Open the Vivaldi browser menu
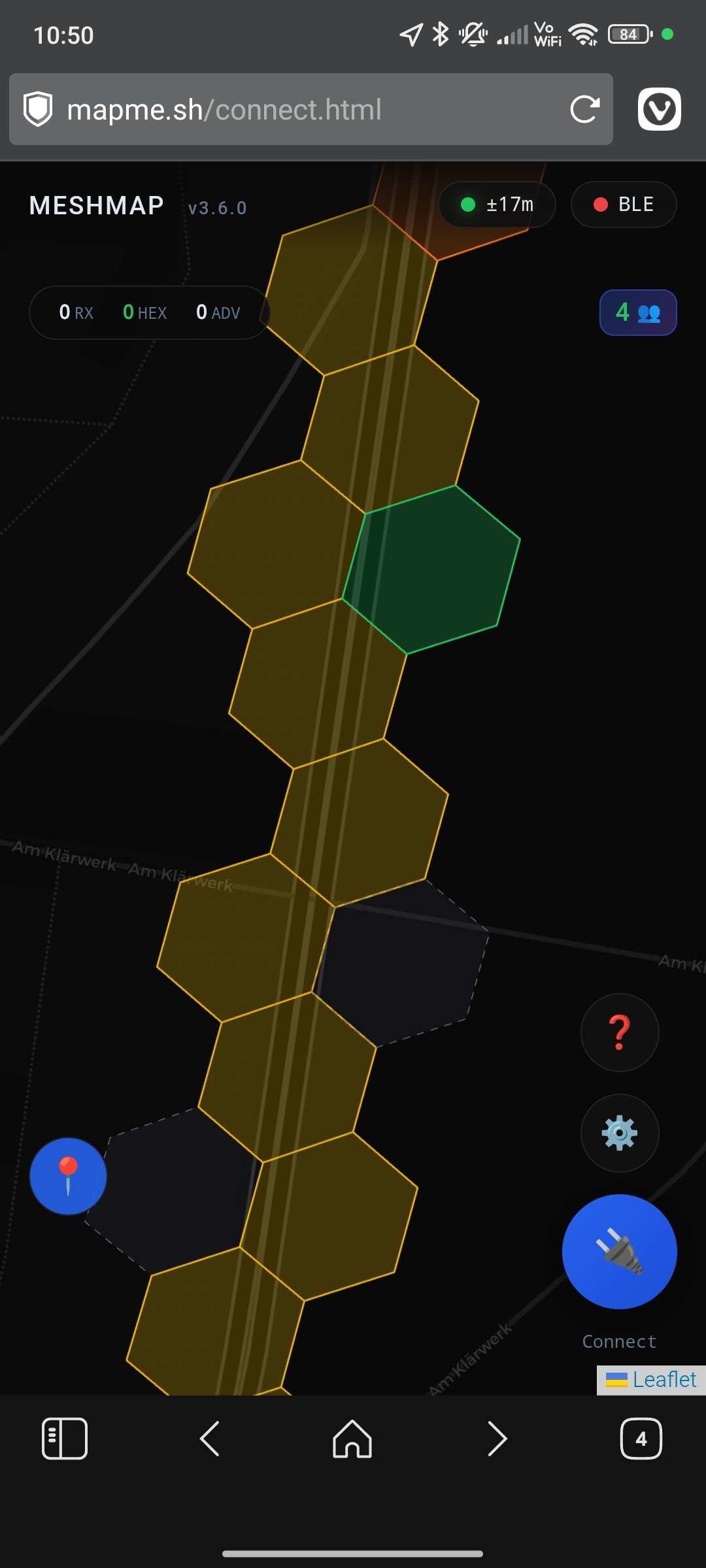 click(659, 109)
